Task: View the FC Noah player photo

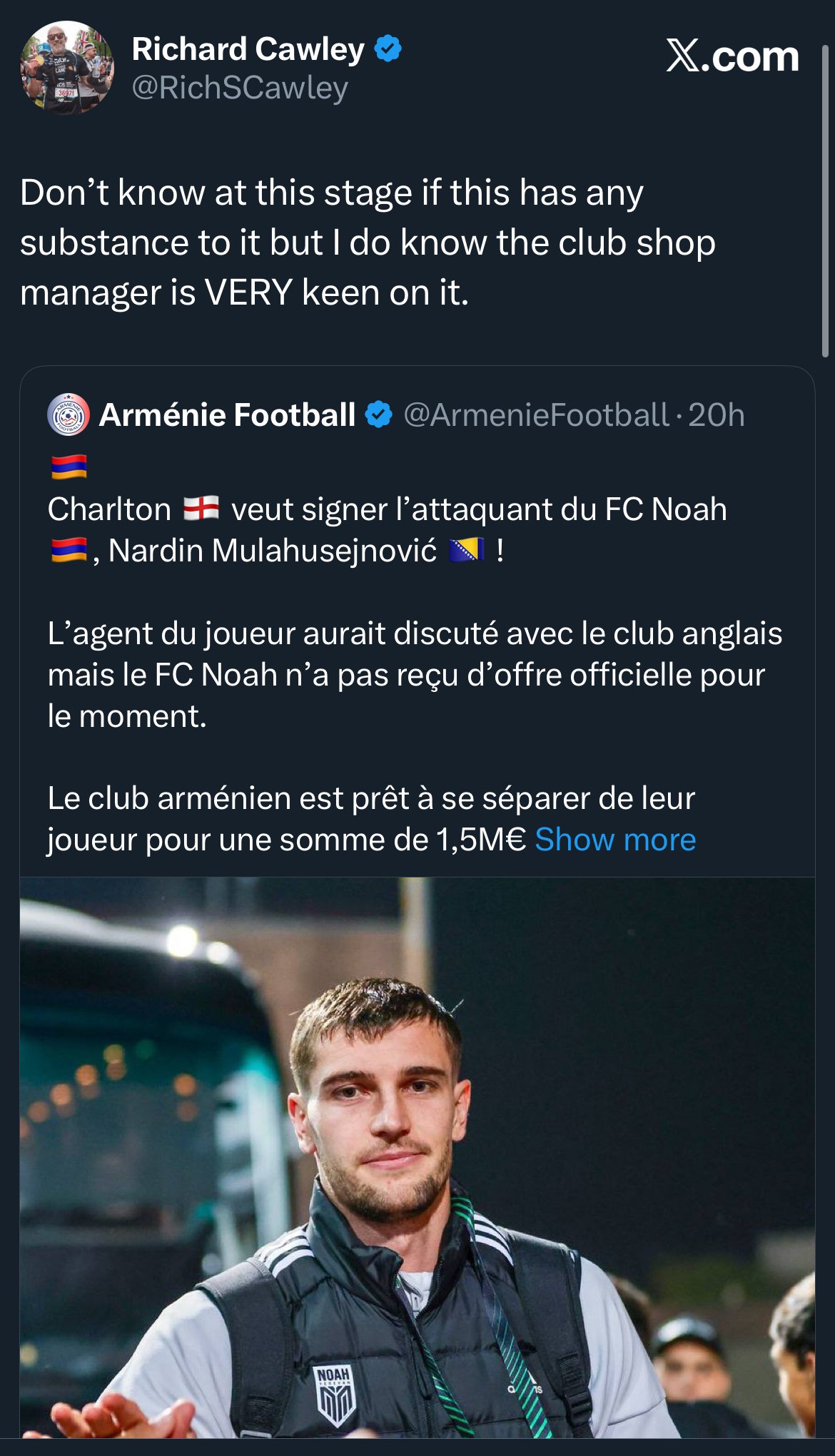Action: click(x=417, y=1157)
